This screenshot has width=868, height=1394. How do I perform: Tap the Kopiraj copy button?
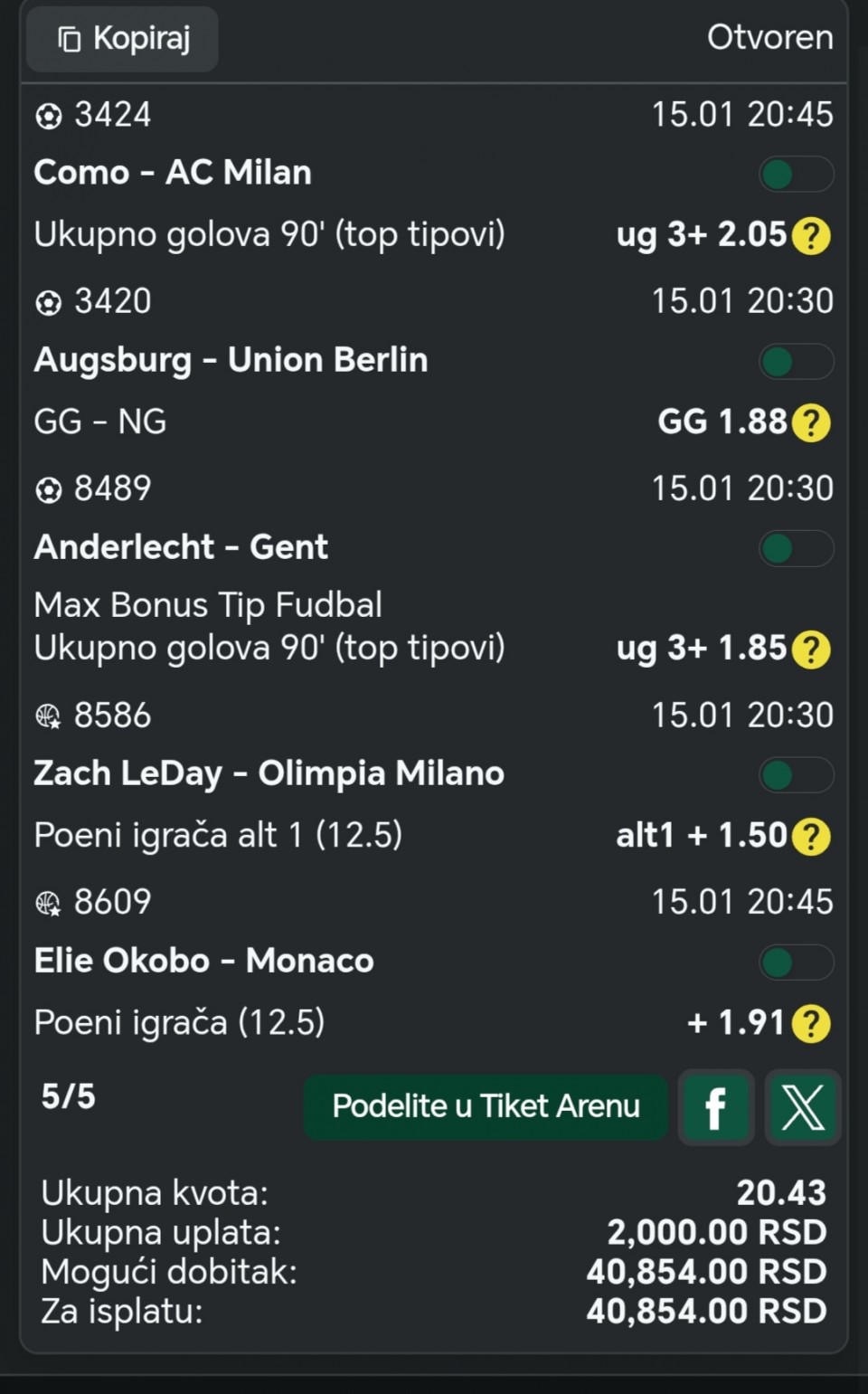123,39
